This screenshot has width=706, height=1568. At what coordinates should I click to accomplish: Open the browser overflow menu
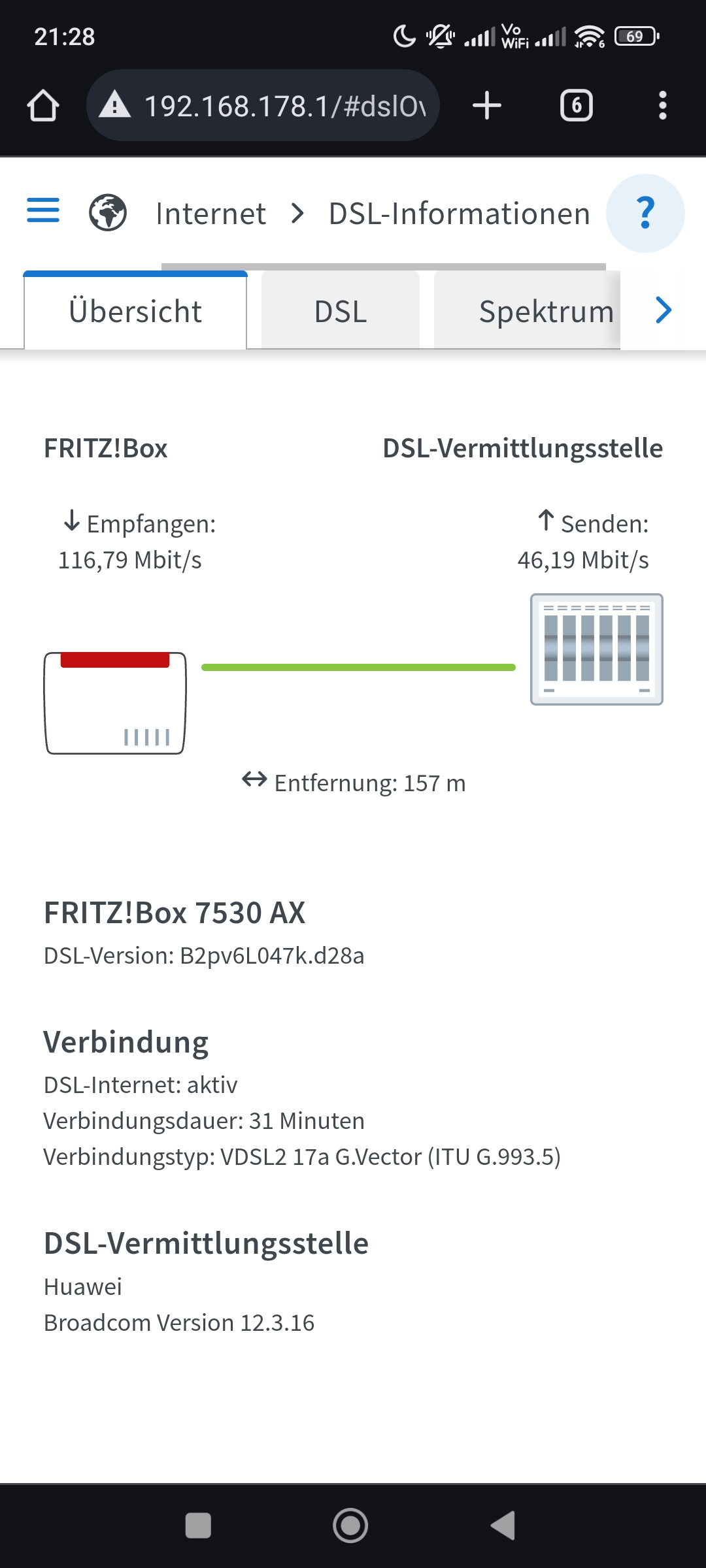[662, 106]
